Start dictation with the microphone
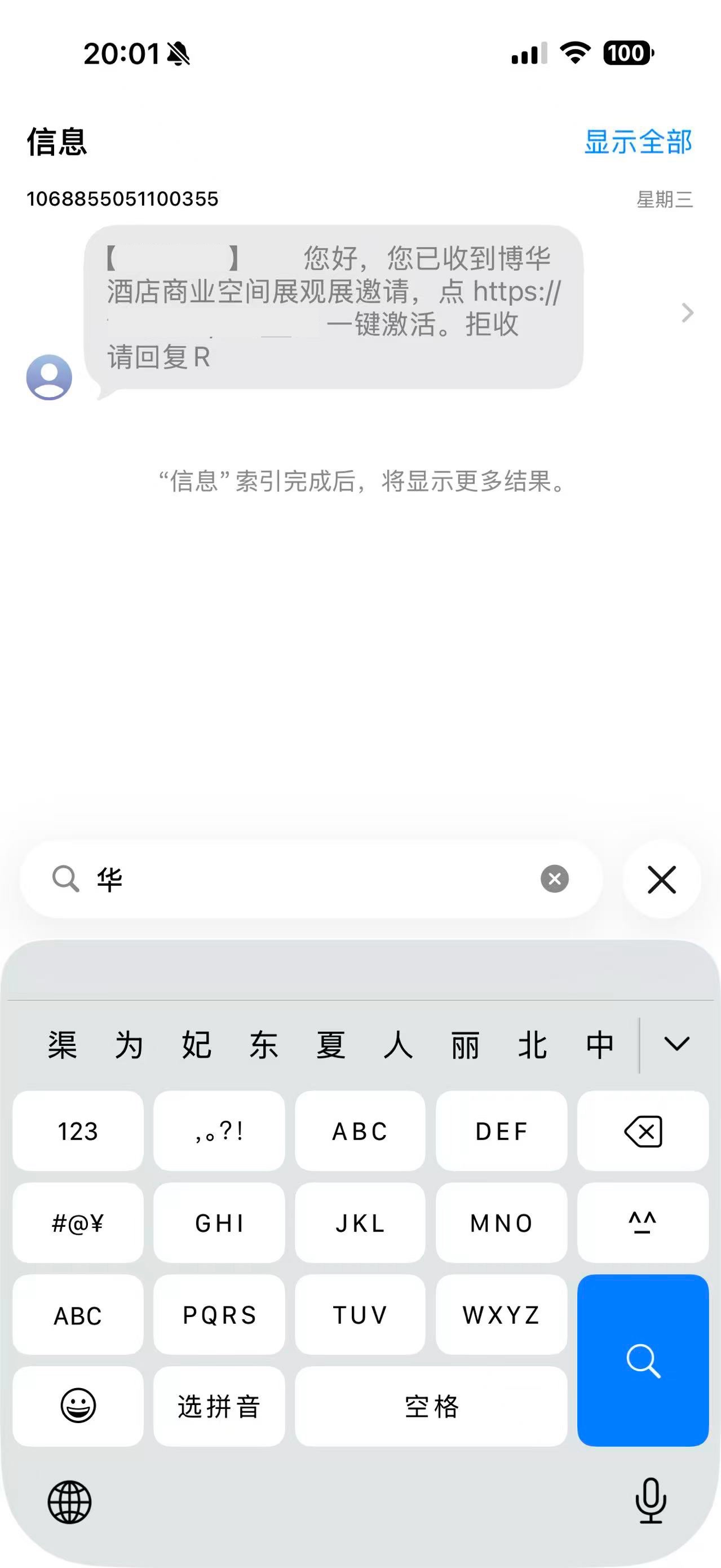This screenshot has height=1568, width=721. tap(651, 1501)
